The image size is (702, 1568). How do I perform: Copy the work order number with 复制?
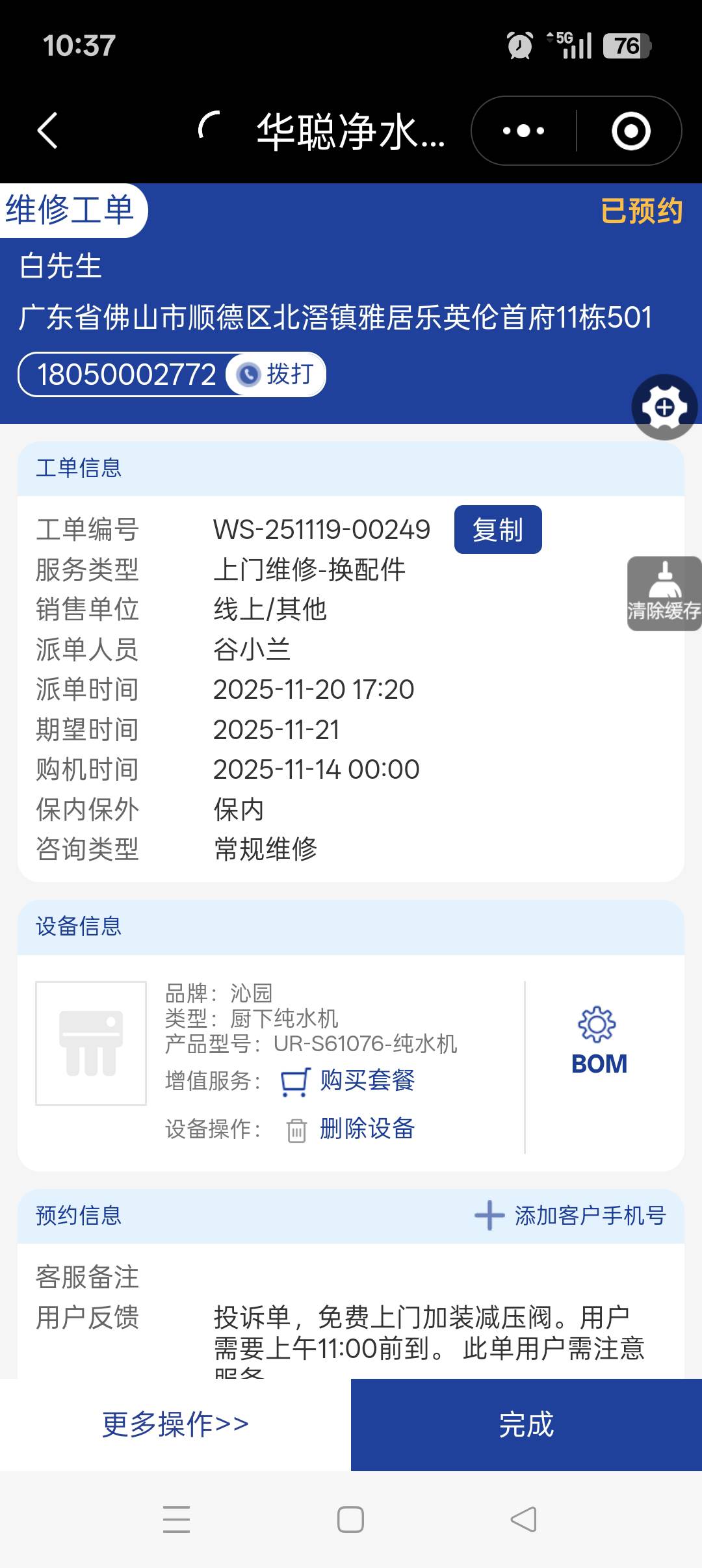(x=497, y=530)
